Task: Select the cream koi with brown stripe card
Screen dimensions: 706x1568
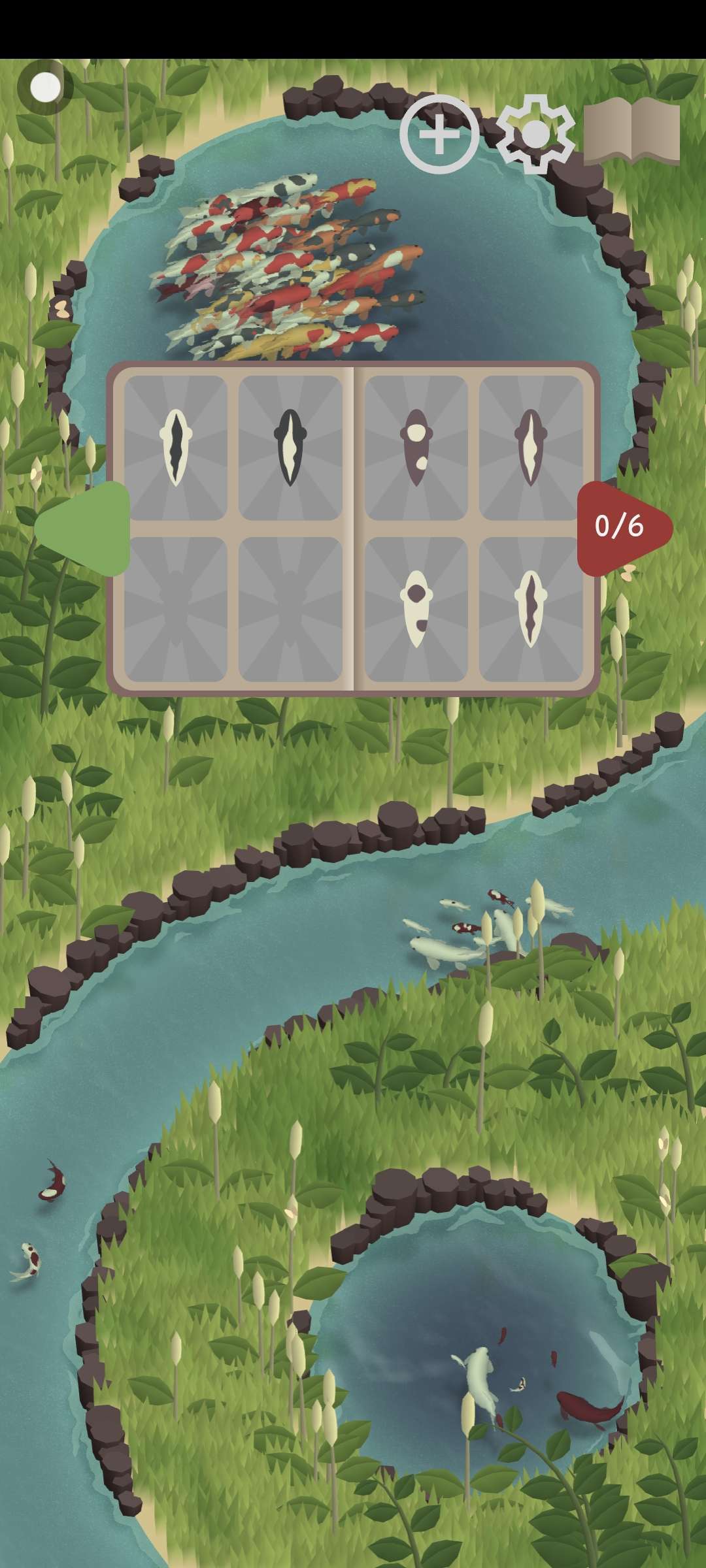Action: (530, 609)
